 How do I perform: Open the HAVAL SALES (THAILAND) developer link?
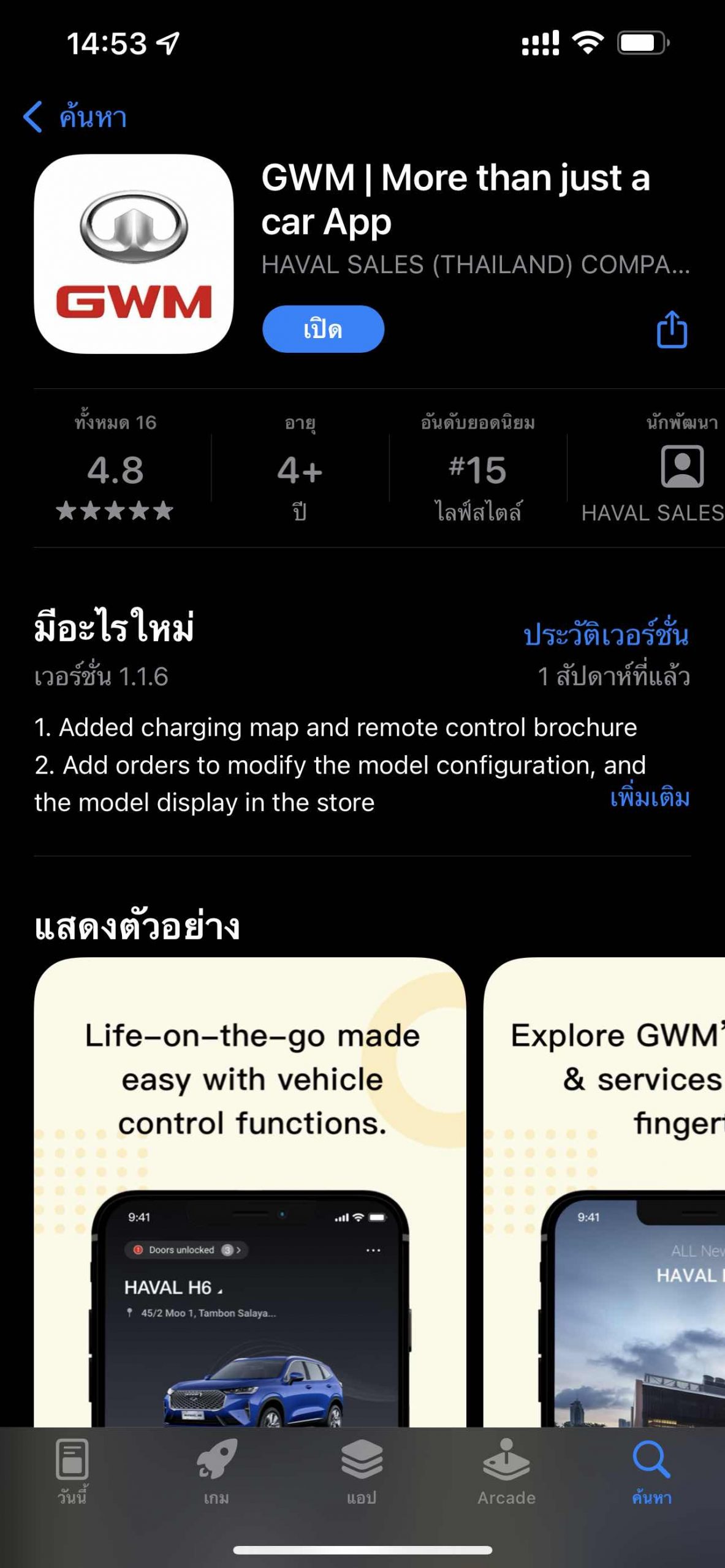click(x=475, y=265)
